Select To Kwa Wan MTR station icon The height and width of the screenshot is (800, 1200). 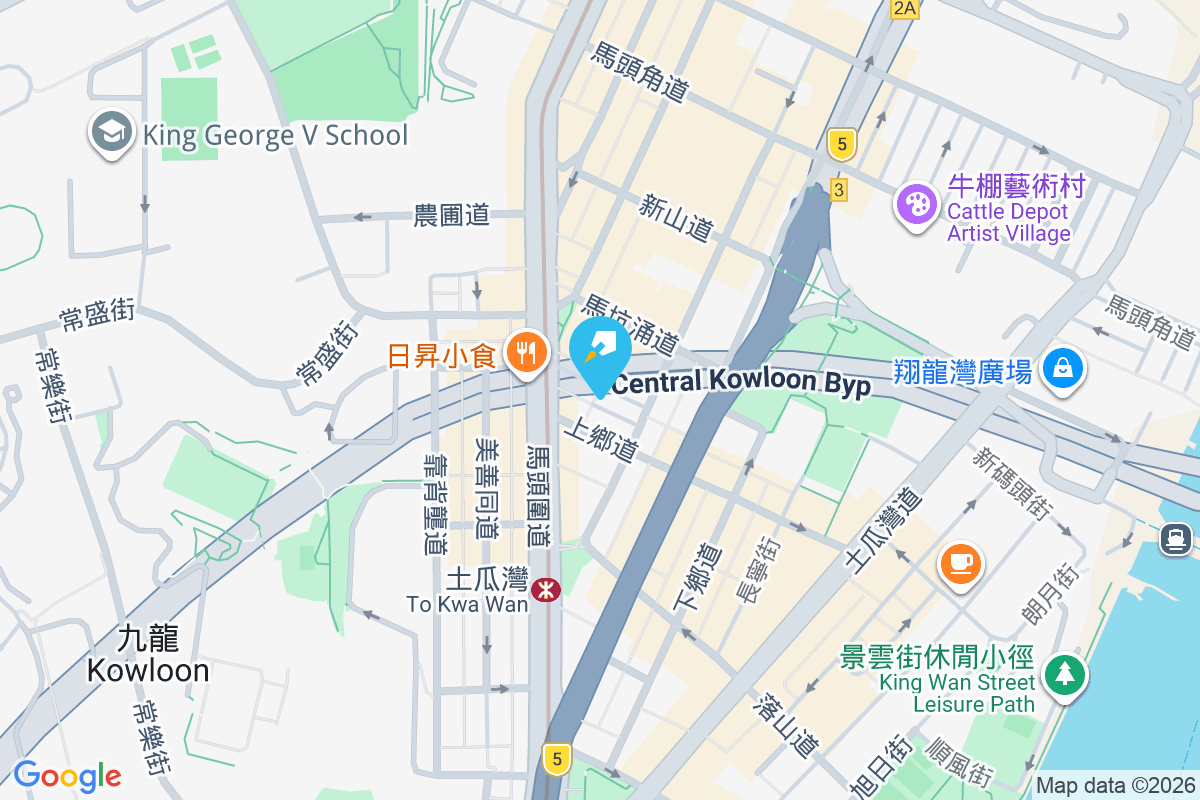coord(545,590)
